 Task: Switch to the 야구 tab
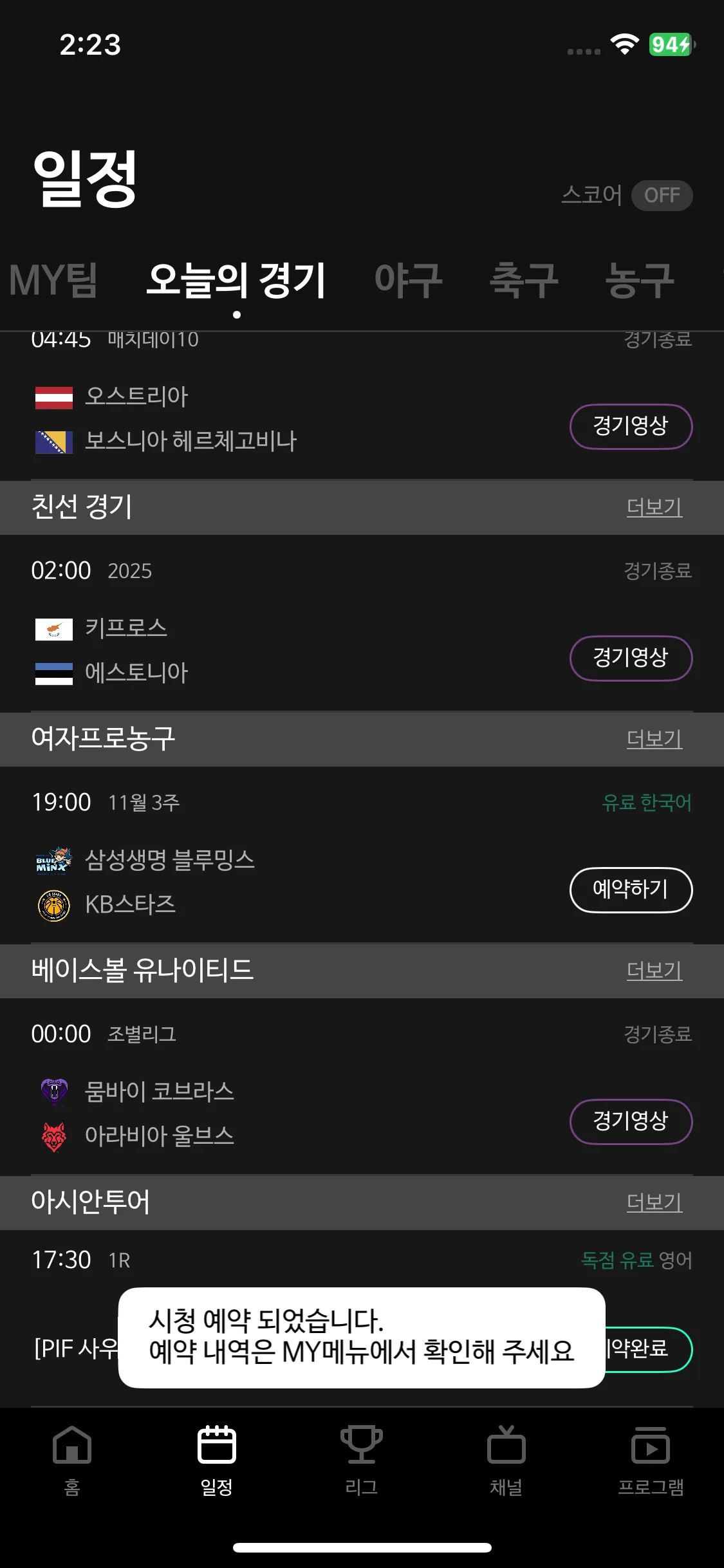(x=408, y=280)
